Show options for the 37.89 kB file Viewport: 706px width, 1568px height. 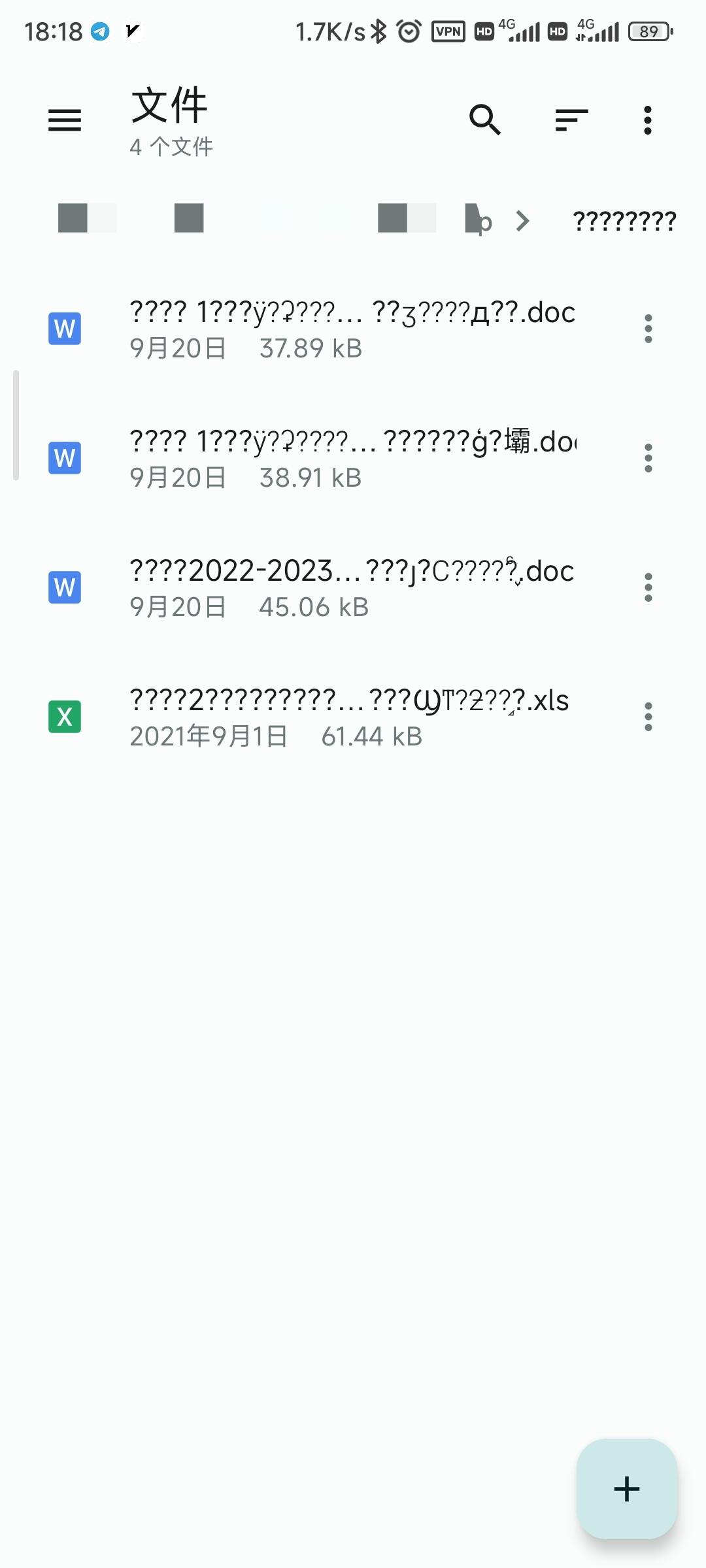pyautogui.click(x=648, y=329)
